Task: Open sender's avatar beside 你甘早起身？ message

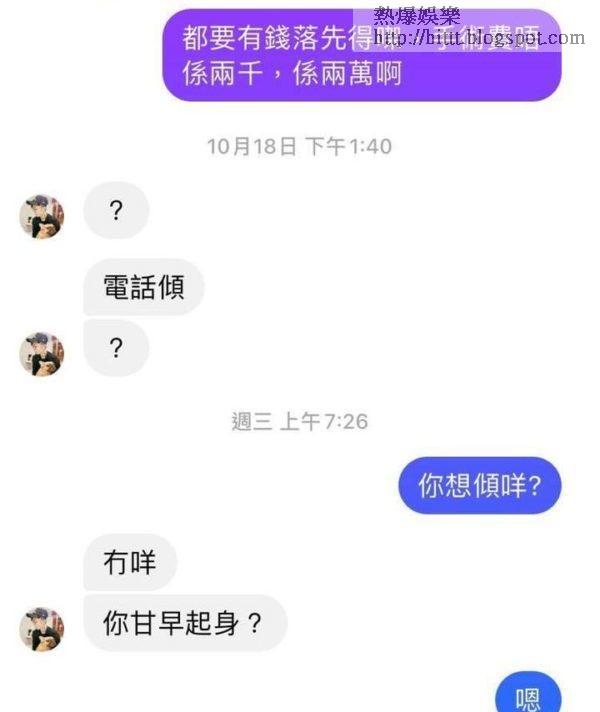Action: coord(42,628)
